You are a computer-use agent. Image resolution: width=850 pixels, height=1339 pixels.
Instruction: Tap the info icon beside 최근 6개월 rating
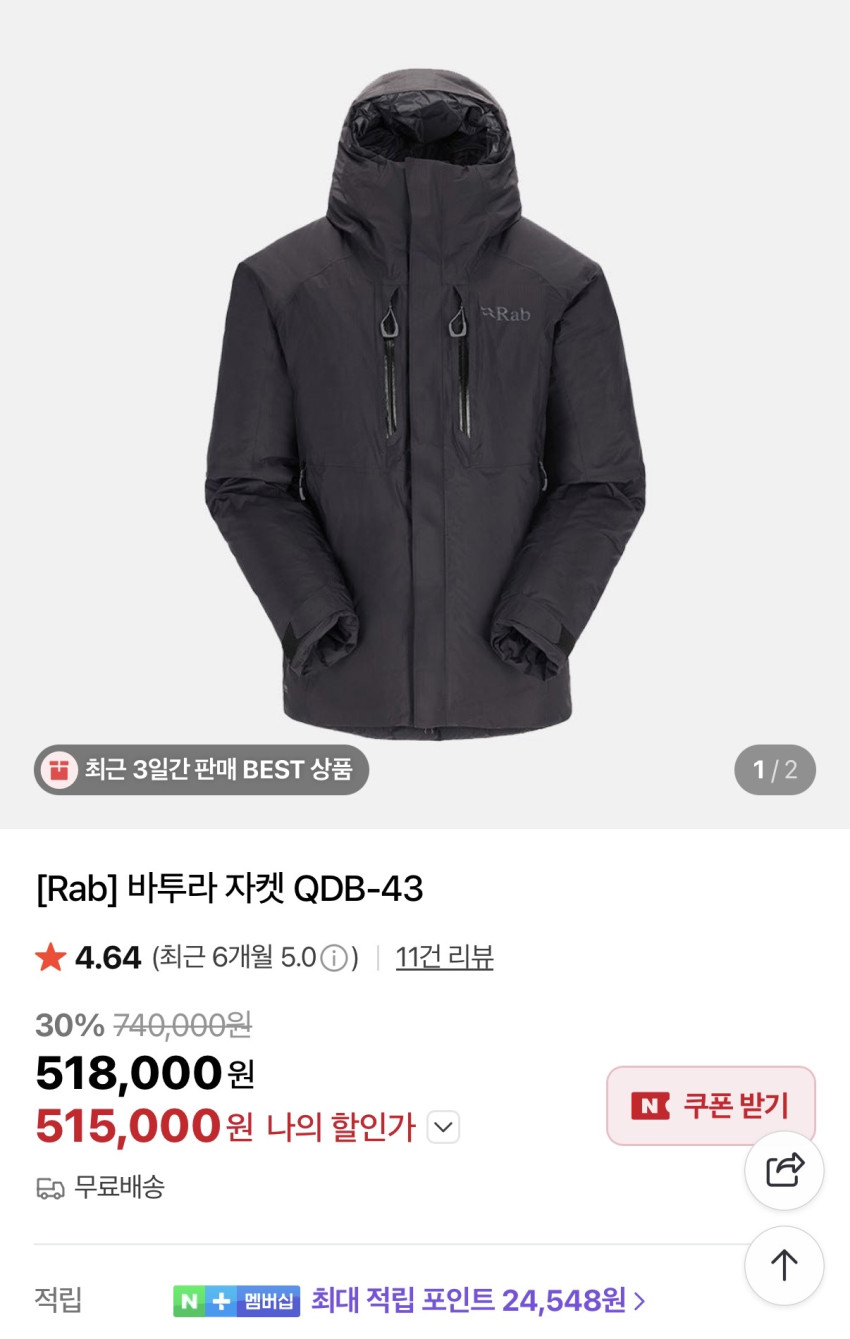[x=334, y=958]
